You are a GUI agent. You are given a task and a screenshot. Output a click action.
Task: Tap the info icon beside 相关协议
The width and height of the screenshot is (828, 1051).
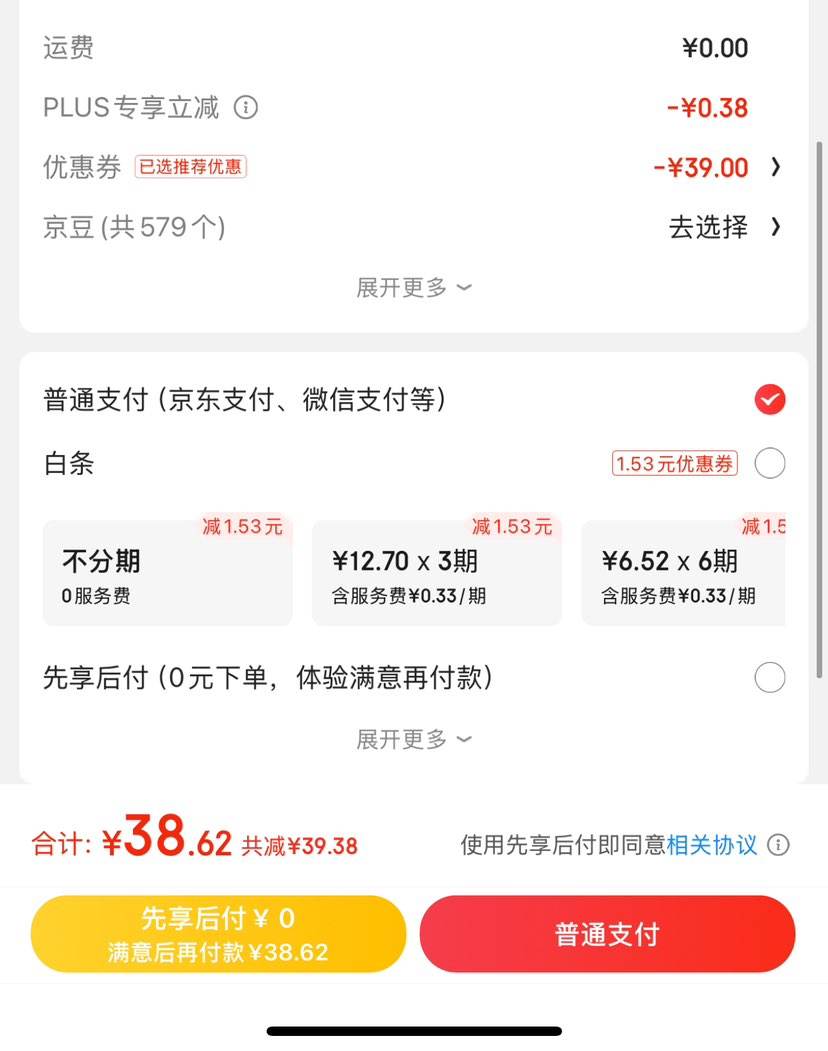coord(779,845)
